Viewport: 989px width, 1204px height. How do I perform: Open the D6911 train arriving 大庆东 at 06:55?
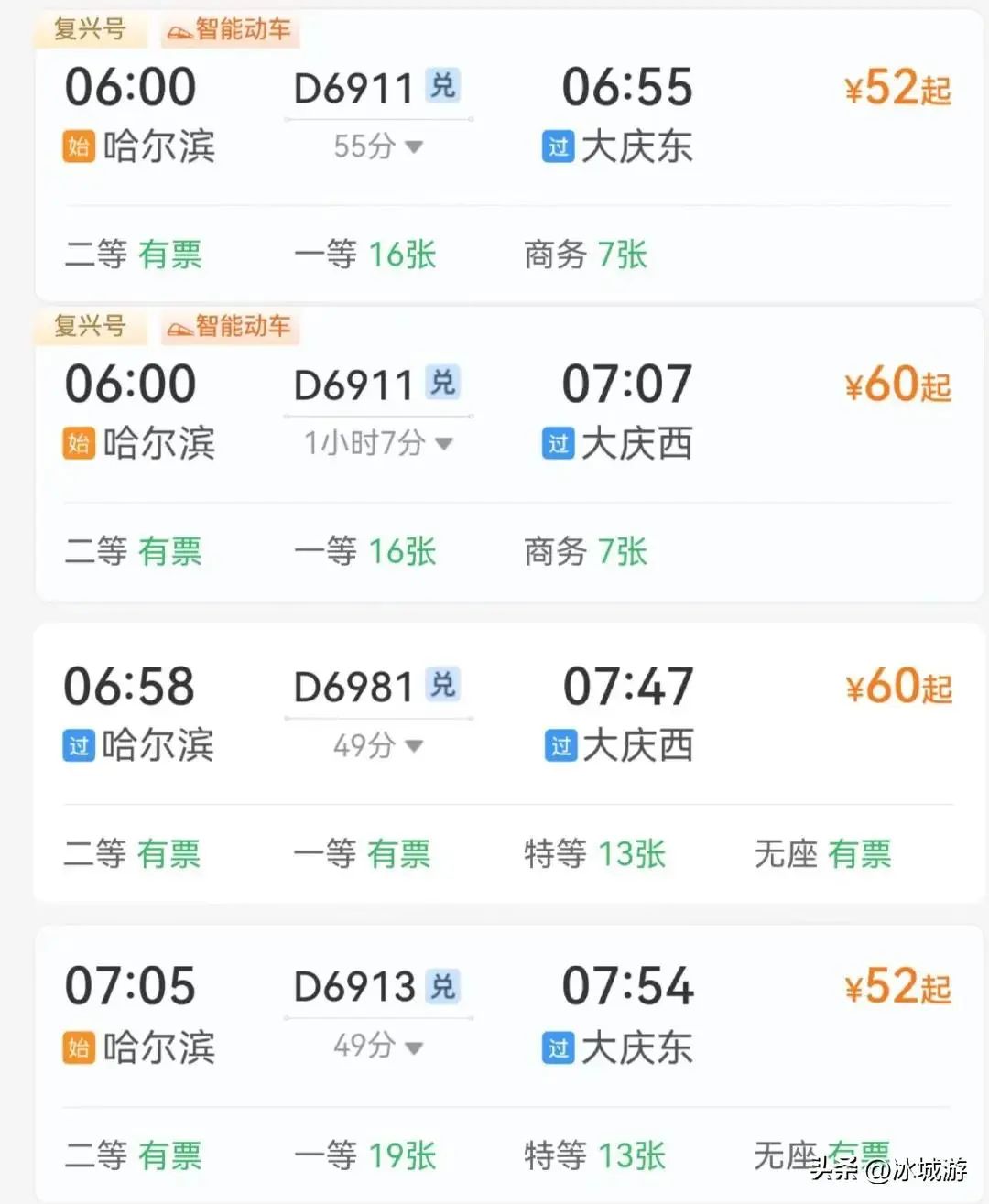coord(353,88)
